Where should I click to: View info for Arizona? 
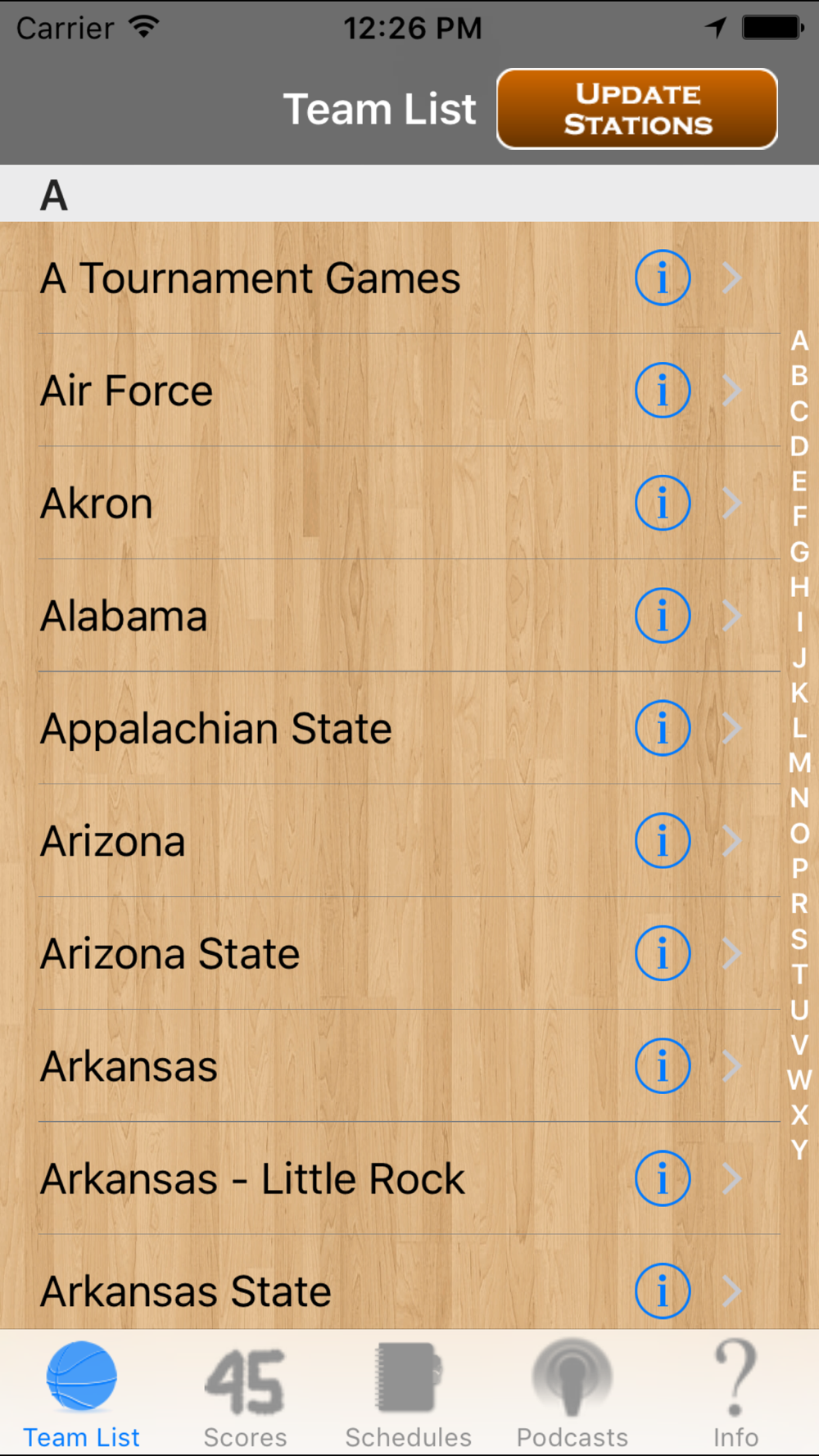[x=663, y=840]
